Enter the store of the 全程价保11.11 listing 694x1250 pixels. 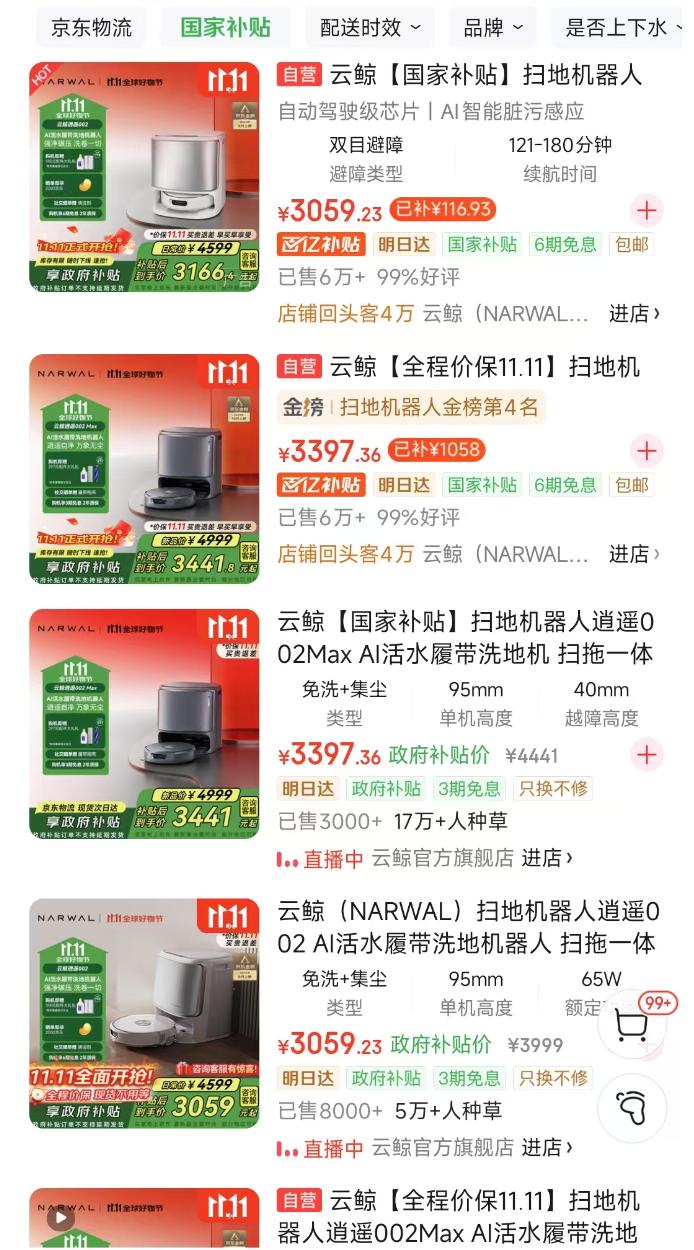pyautogui.click(x=634, y=553)
